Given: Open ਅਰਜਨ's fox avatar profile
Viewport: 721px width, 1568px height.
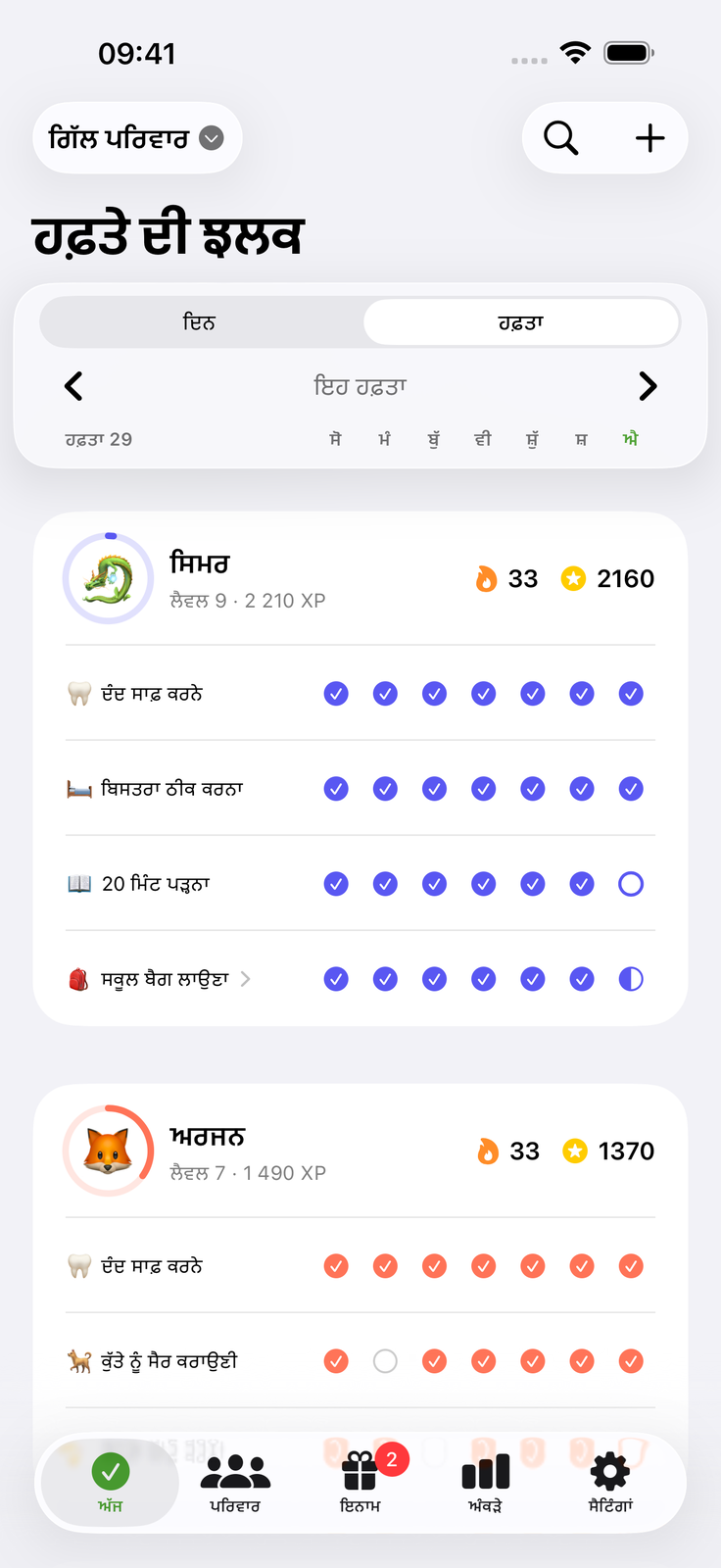Looking at the screenshot, I should click(109, 1151).
